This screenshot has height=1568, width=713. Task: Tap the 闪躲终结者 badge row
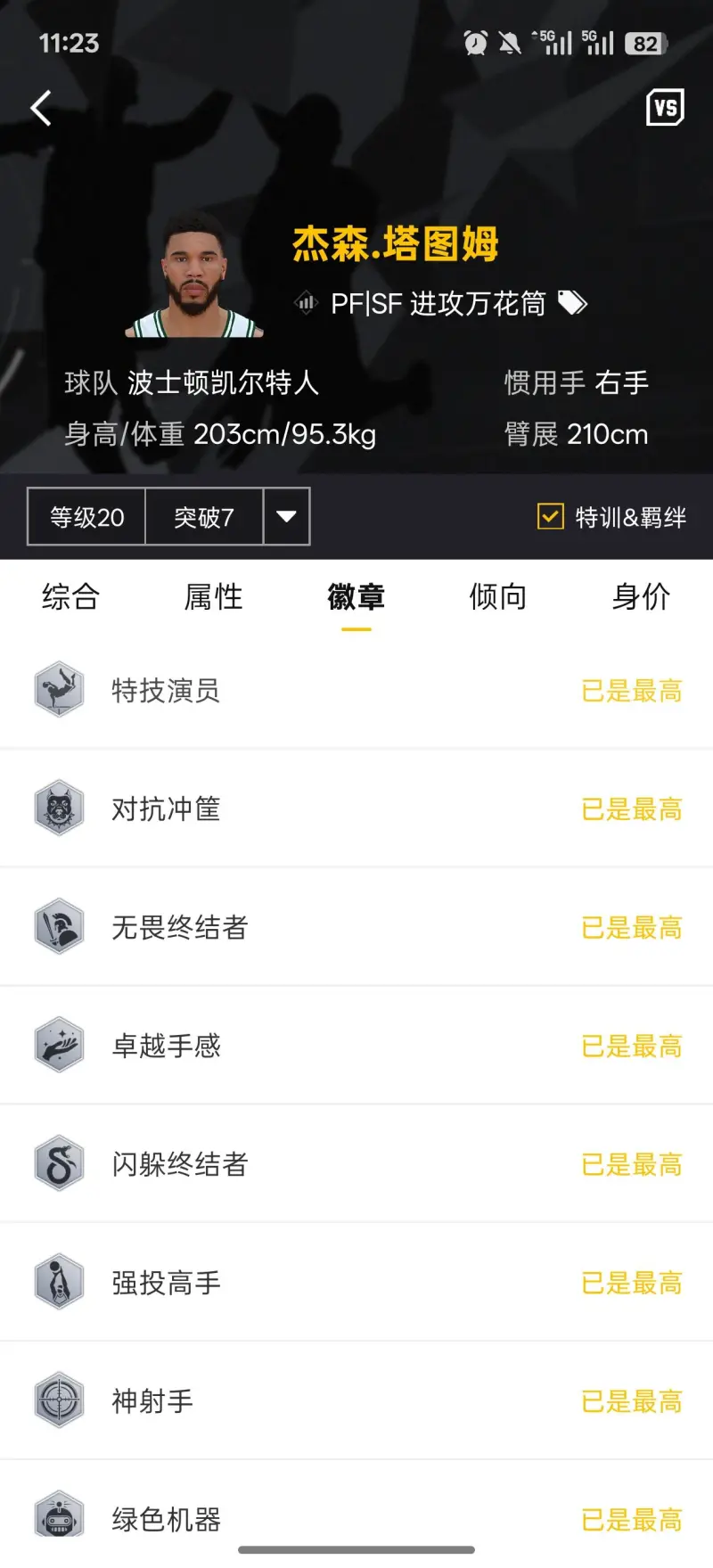click(356, 1164)
